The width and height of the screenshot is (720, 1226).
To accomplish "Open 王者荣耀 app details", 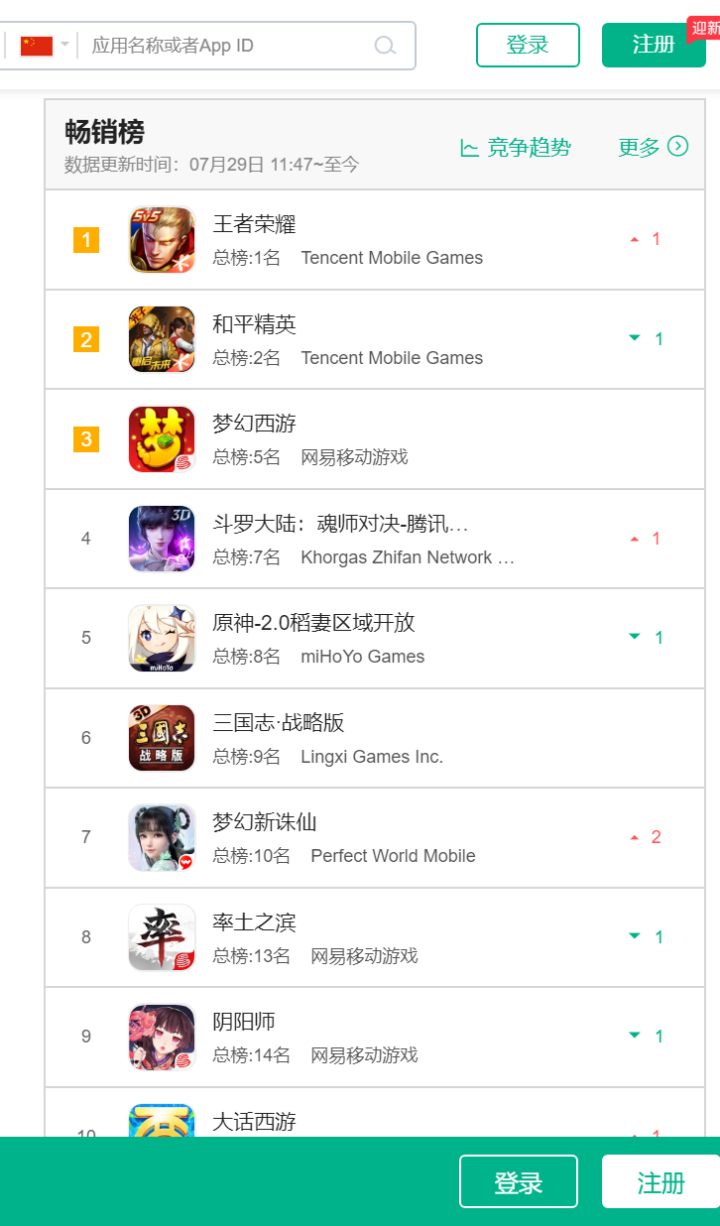I will 254,224.
